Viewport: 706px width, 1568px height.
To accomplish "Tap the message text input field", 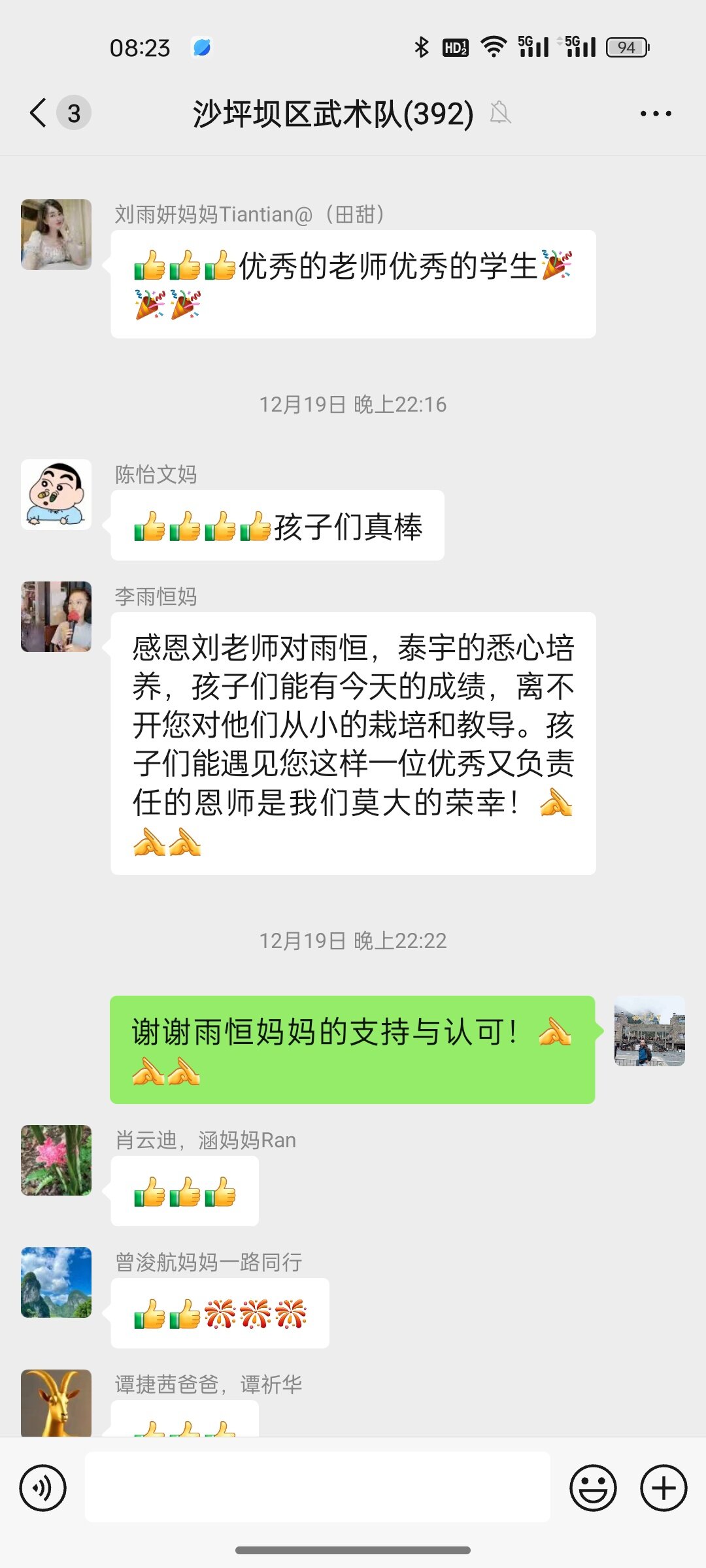I will [318, 1487].
